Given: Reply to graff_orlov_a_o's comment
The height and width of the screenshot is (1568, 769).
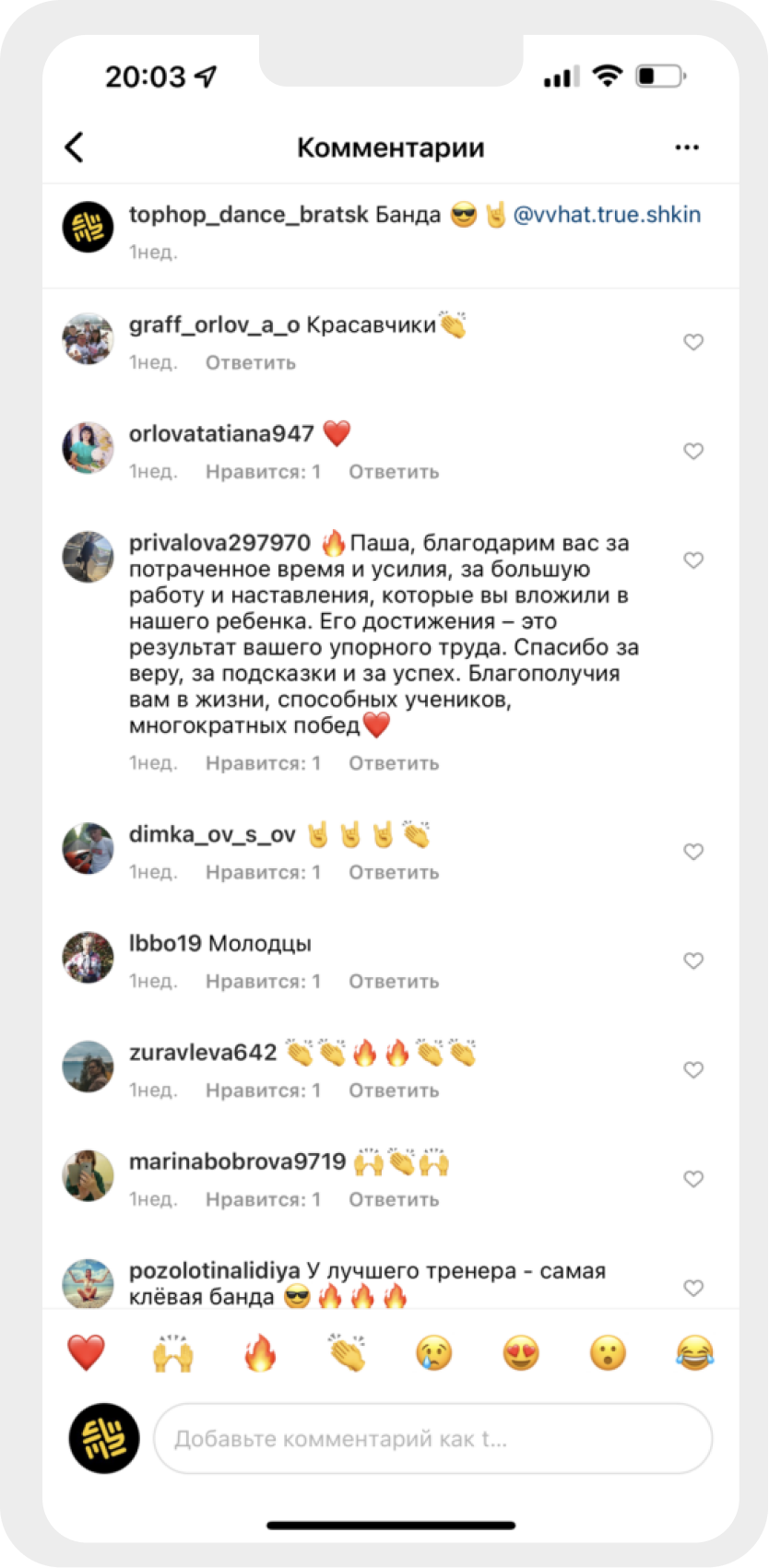Looking at the screenshot, I should click(250, 363).
